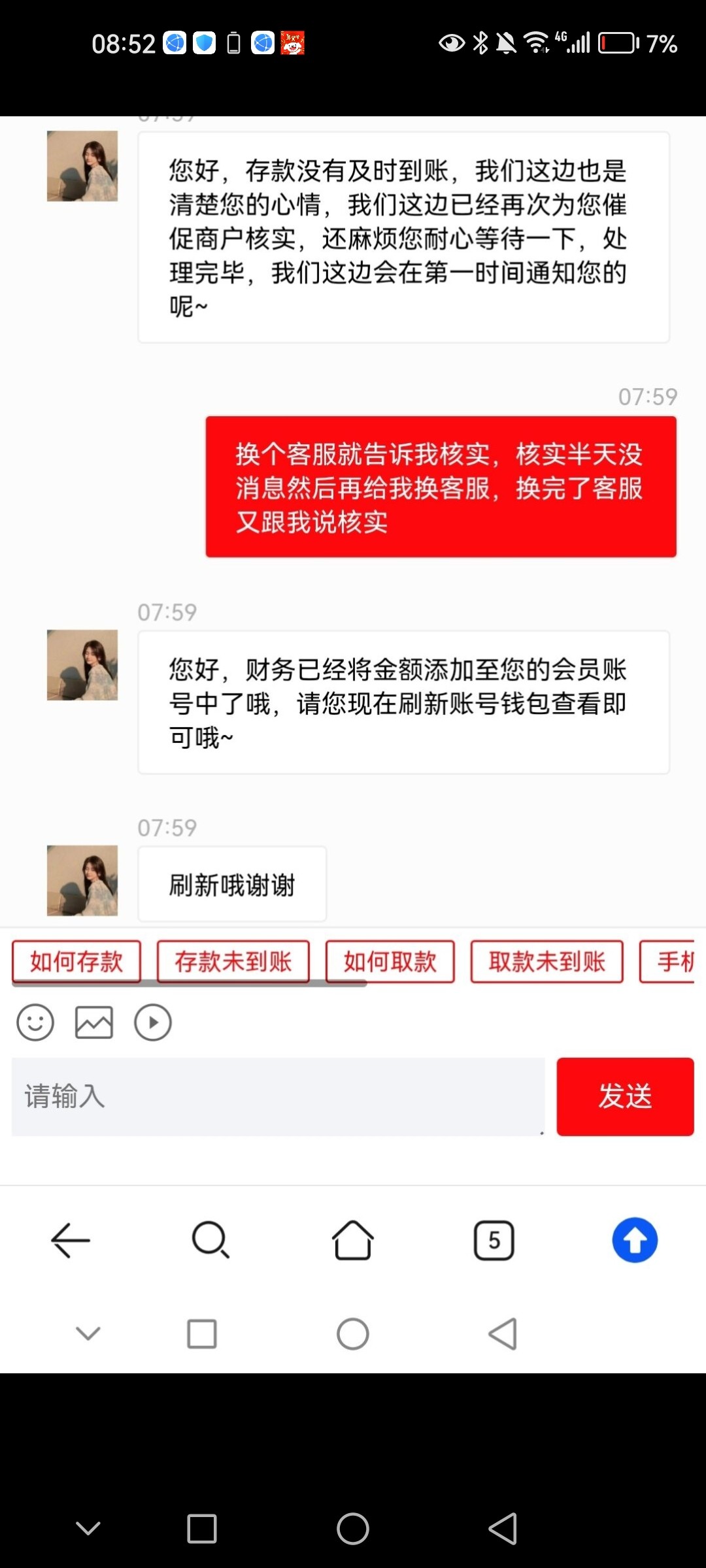Go back with the browser arrow
This screenshot has width=706, height=1568.
point(71,1240)
